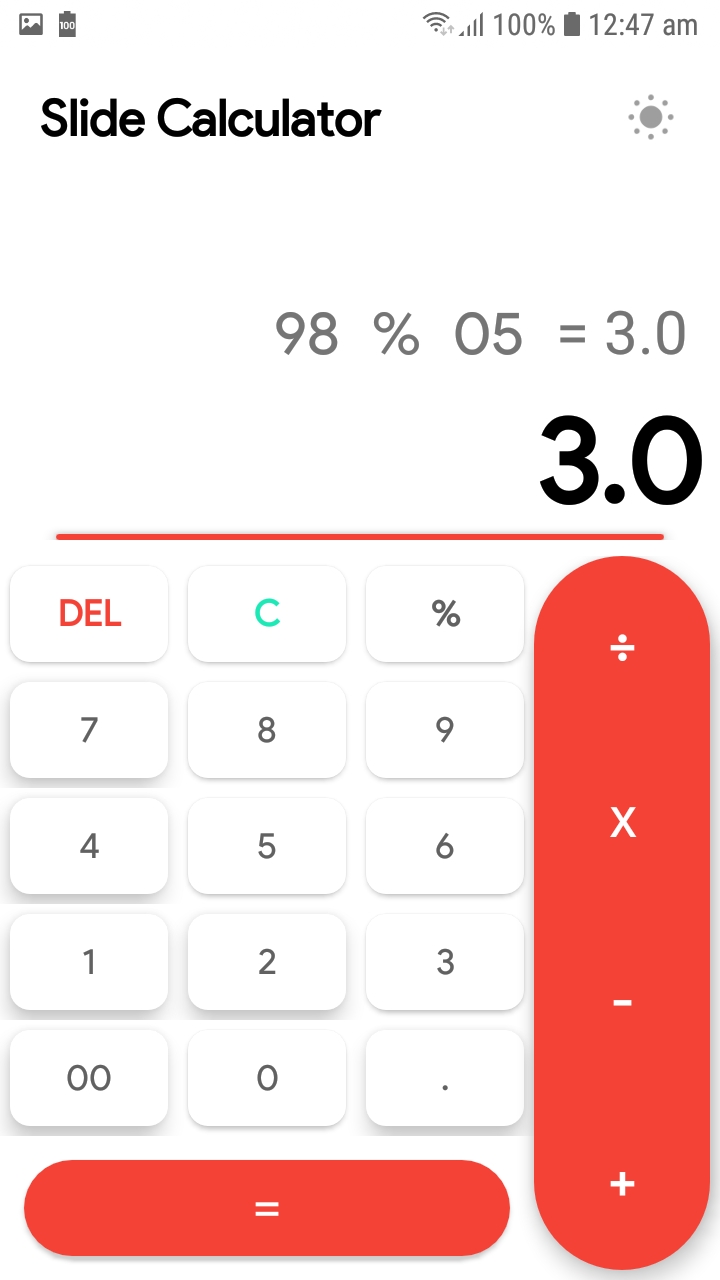
Task: Select the multiply X operator
Action: pos(622,823)
